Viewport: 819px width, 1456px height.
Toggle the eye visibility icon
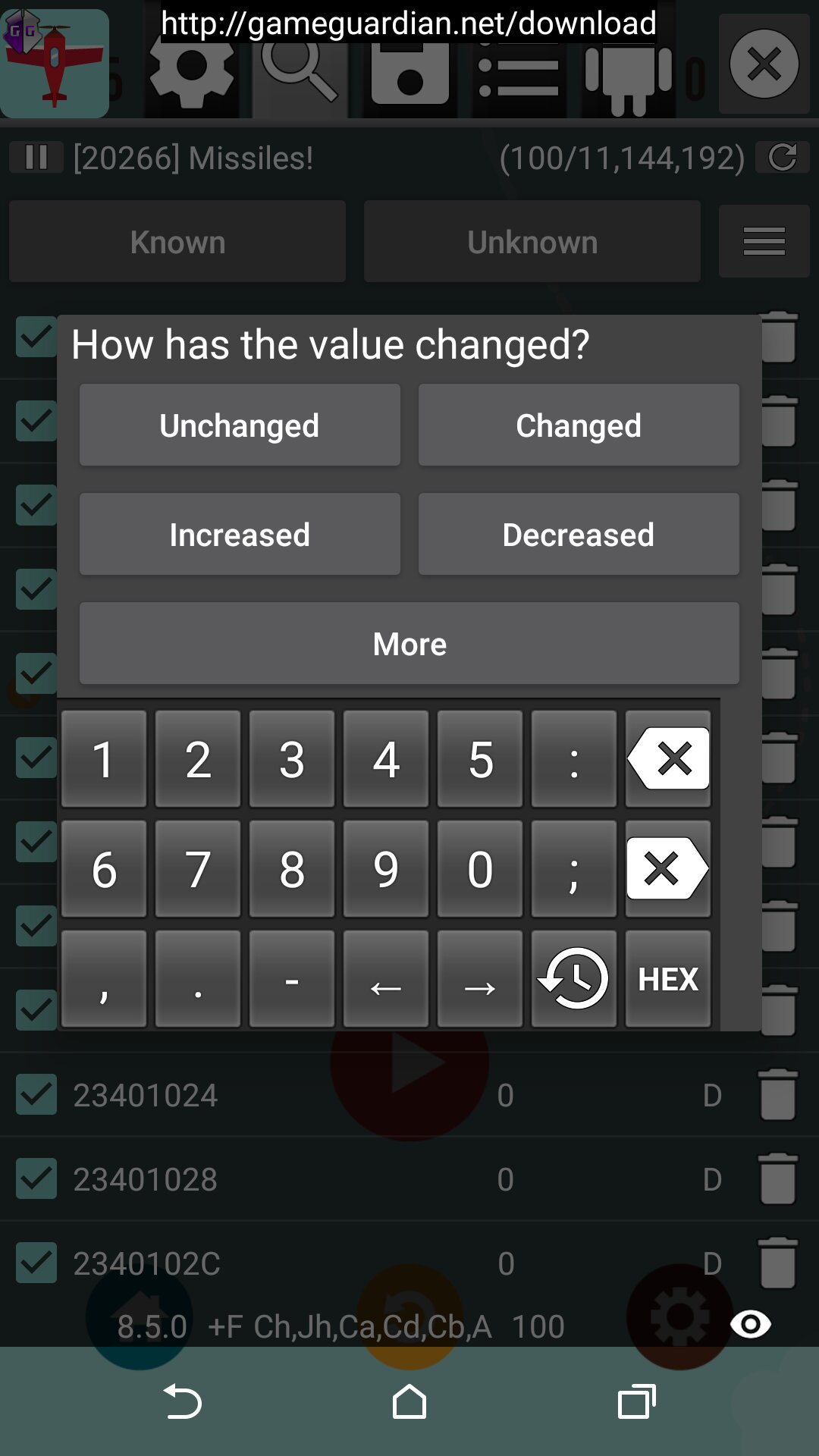(751, 1325)
